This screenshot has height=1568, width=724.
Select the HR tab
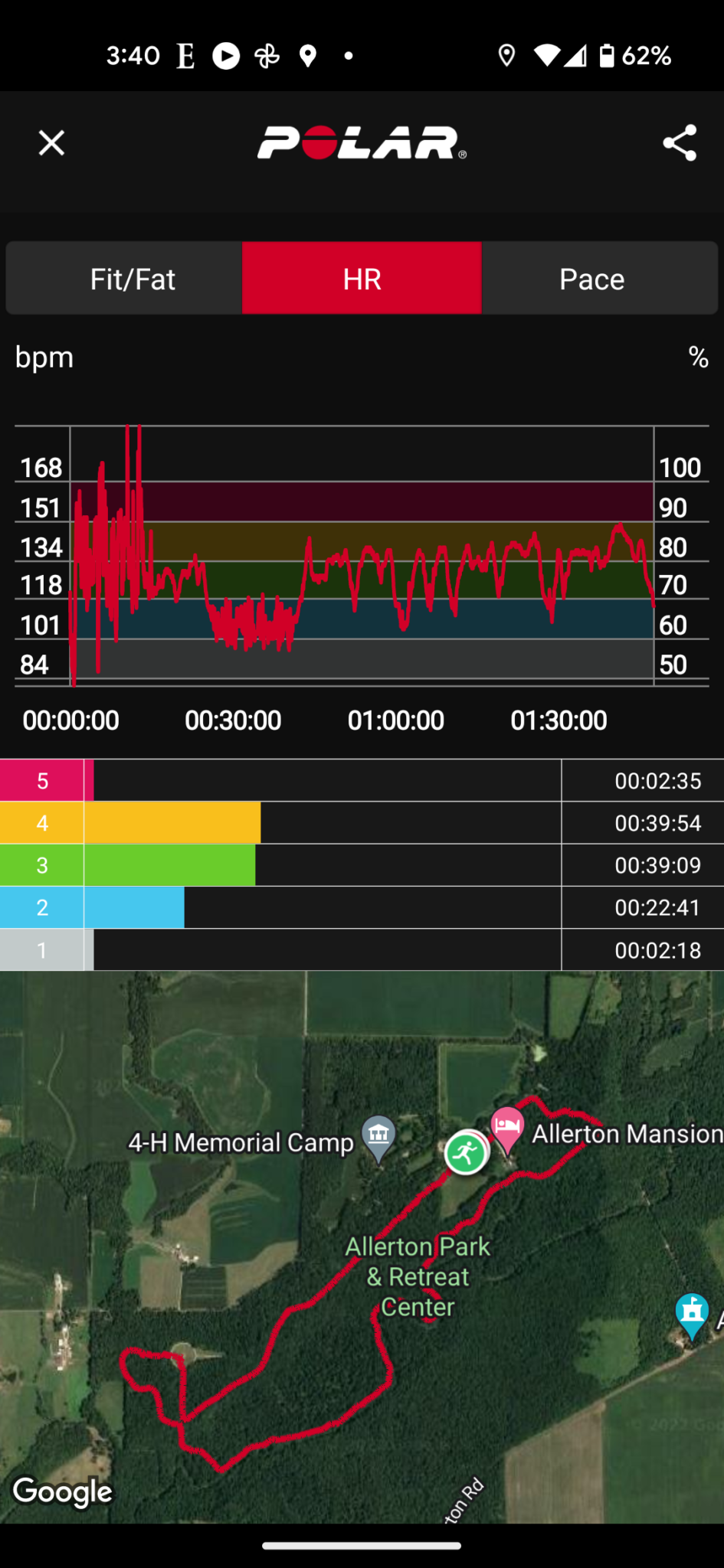pyautogui.click(x=362, y=279)
